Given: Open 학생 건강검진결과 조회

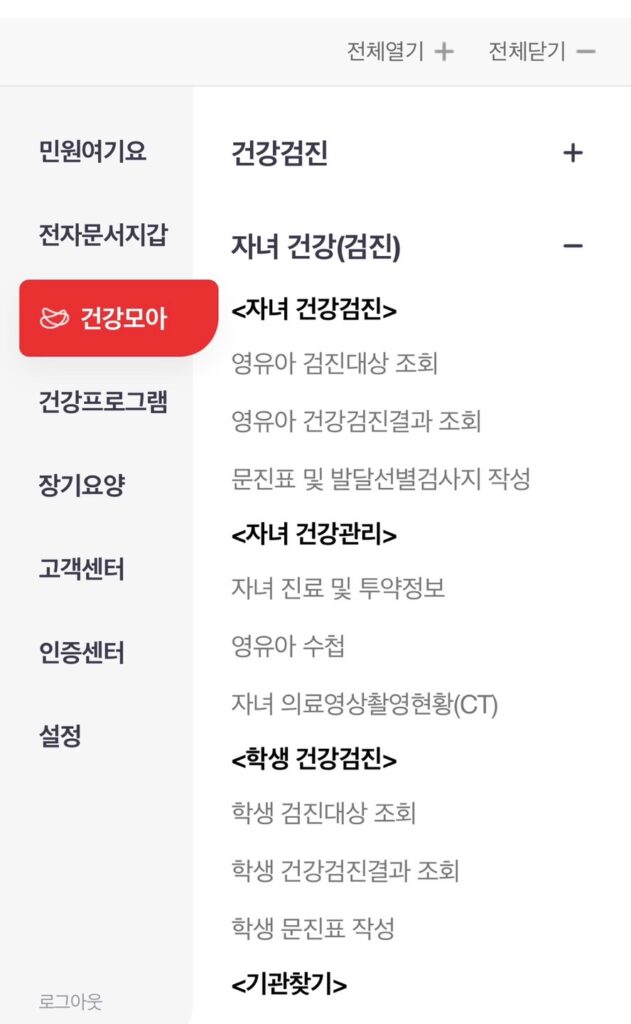Looking at the screenshot, I should pos(344,871).
